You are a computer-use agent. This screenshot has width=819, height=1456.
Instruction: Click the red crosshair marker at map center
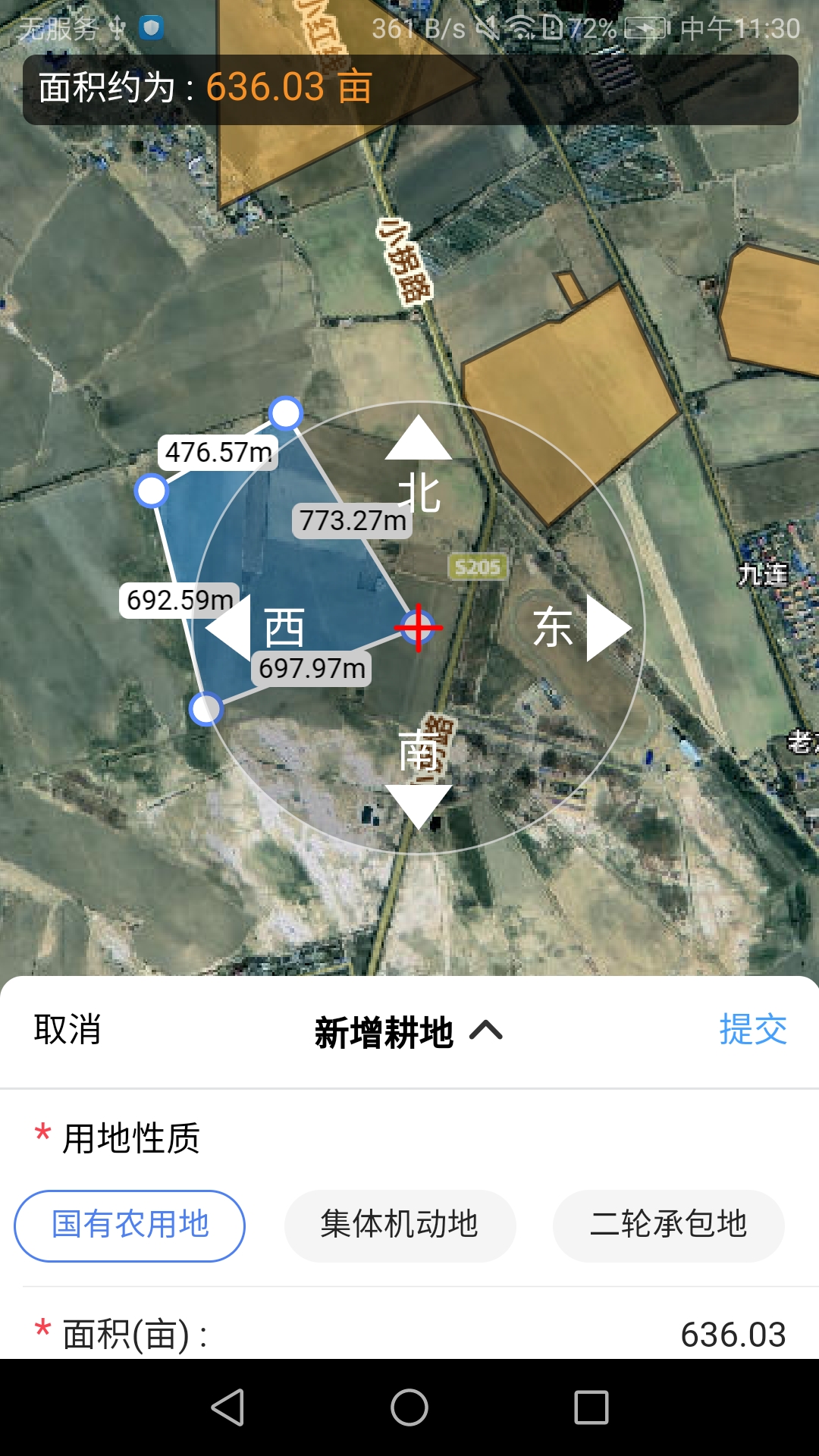[418, 626]
